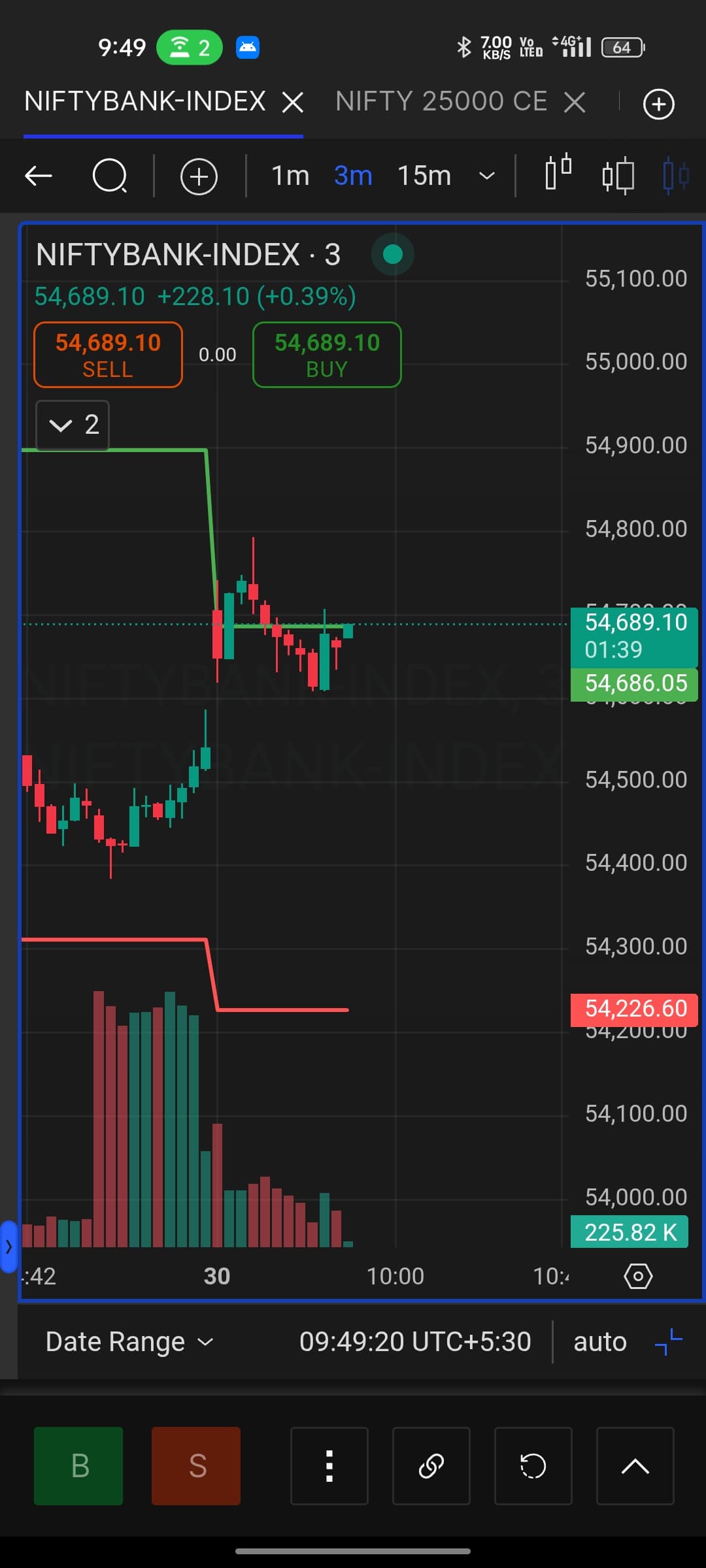Expand the timeframe dropdown chevron
The width and height of the screenshot is (706, 1568).
pyautogui.click(x=486, y=176)
